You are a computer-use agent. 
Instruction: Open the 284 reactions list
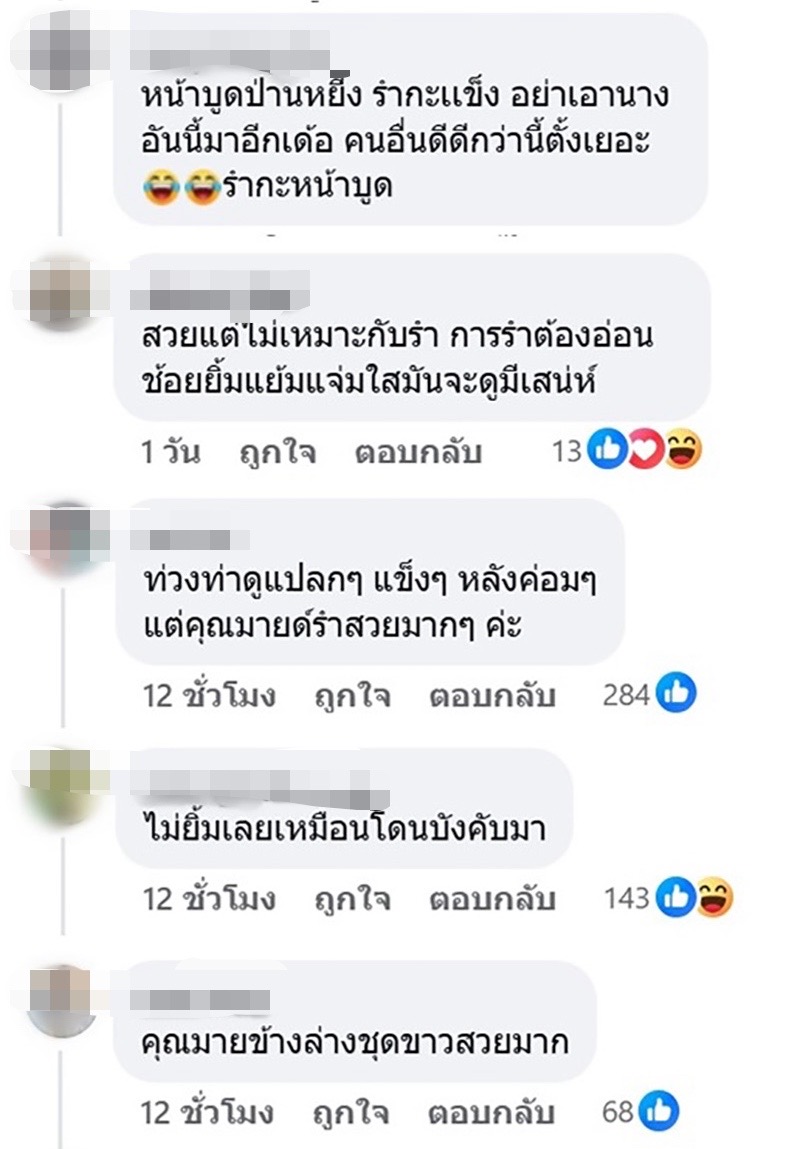[x=649, y=694]
